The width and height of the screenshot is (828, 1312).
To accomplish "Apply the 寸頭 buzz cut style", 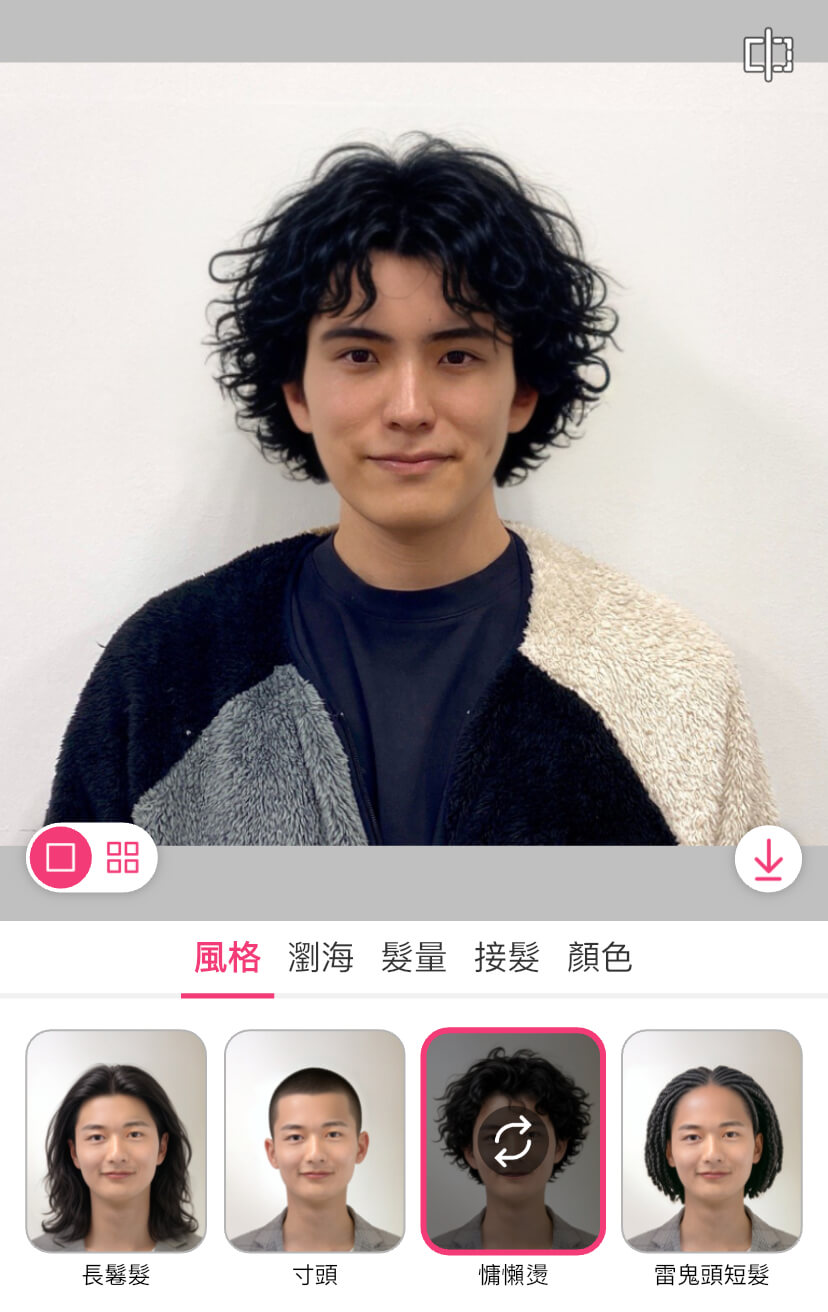I will pyautogui.click(x=315, y=1140).
